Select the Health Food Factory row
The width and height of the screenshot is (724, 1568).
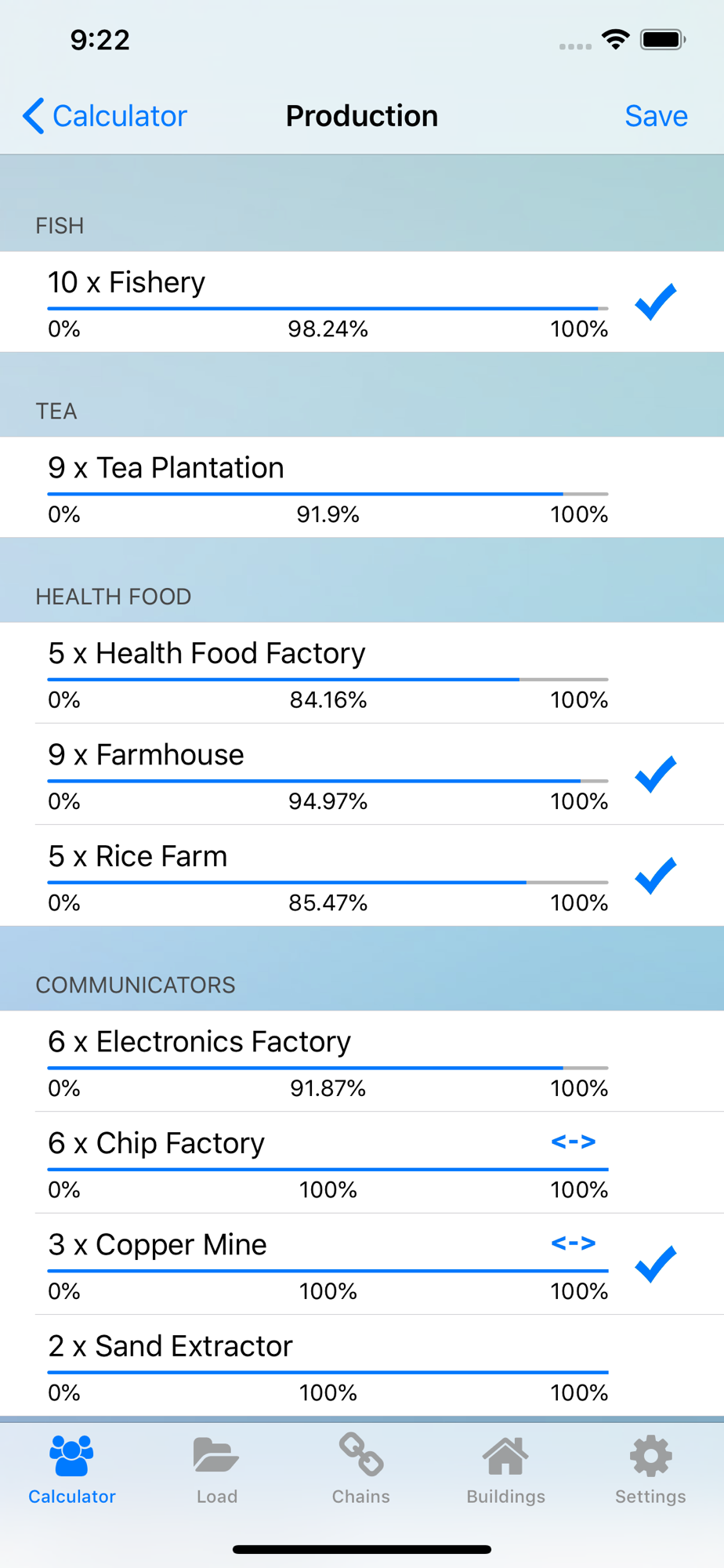coord(362,673)
